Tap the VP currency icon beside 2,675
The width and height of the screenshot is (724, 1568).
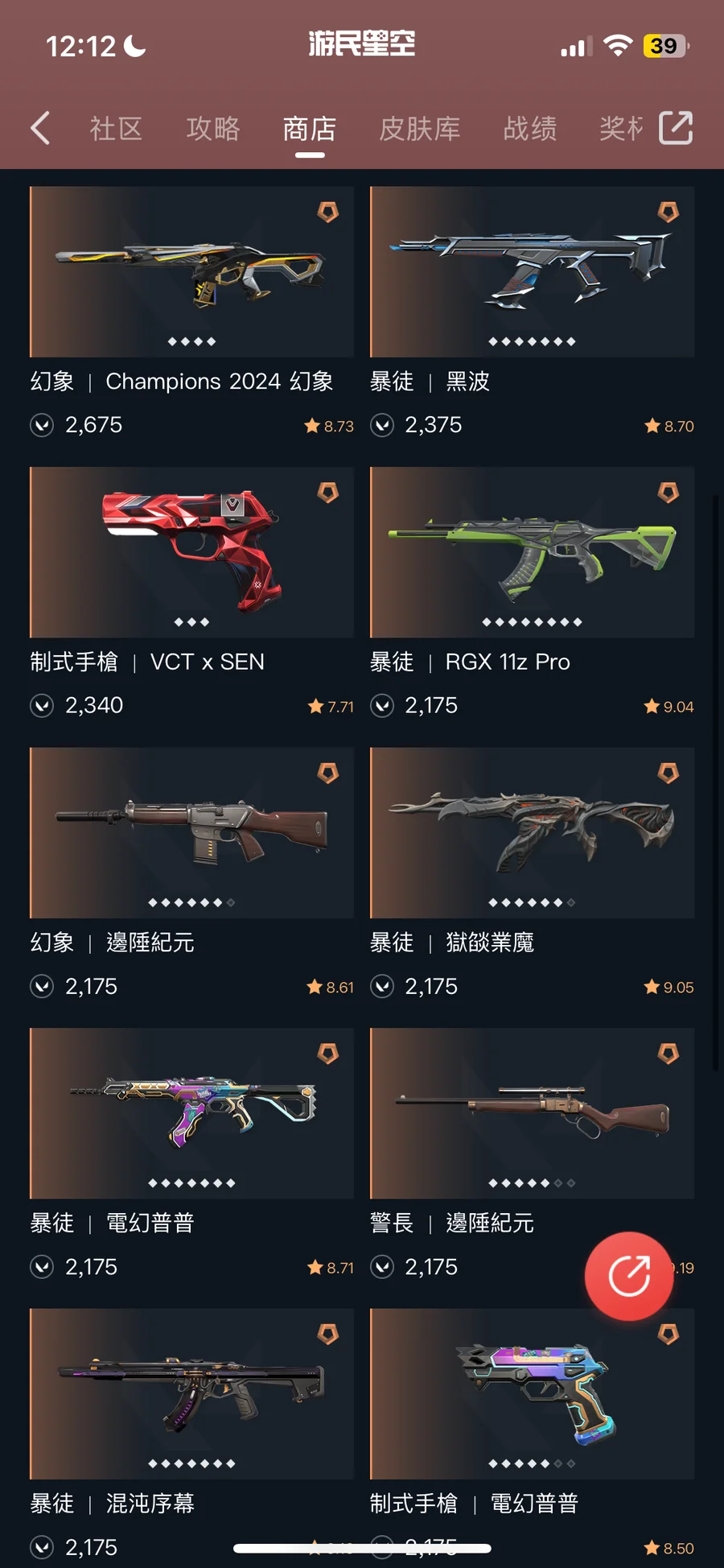(x=41, y=425)
